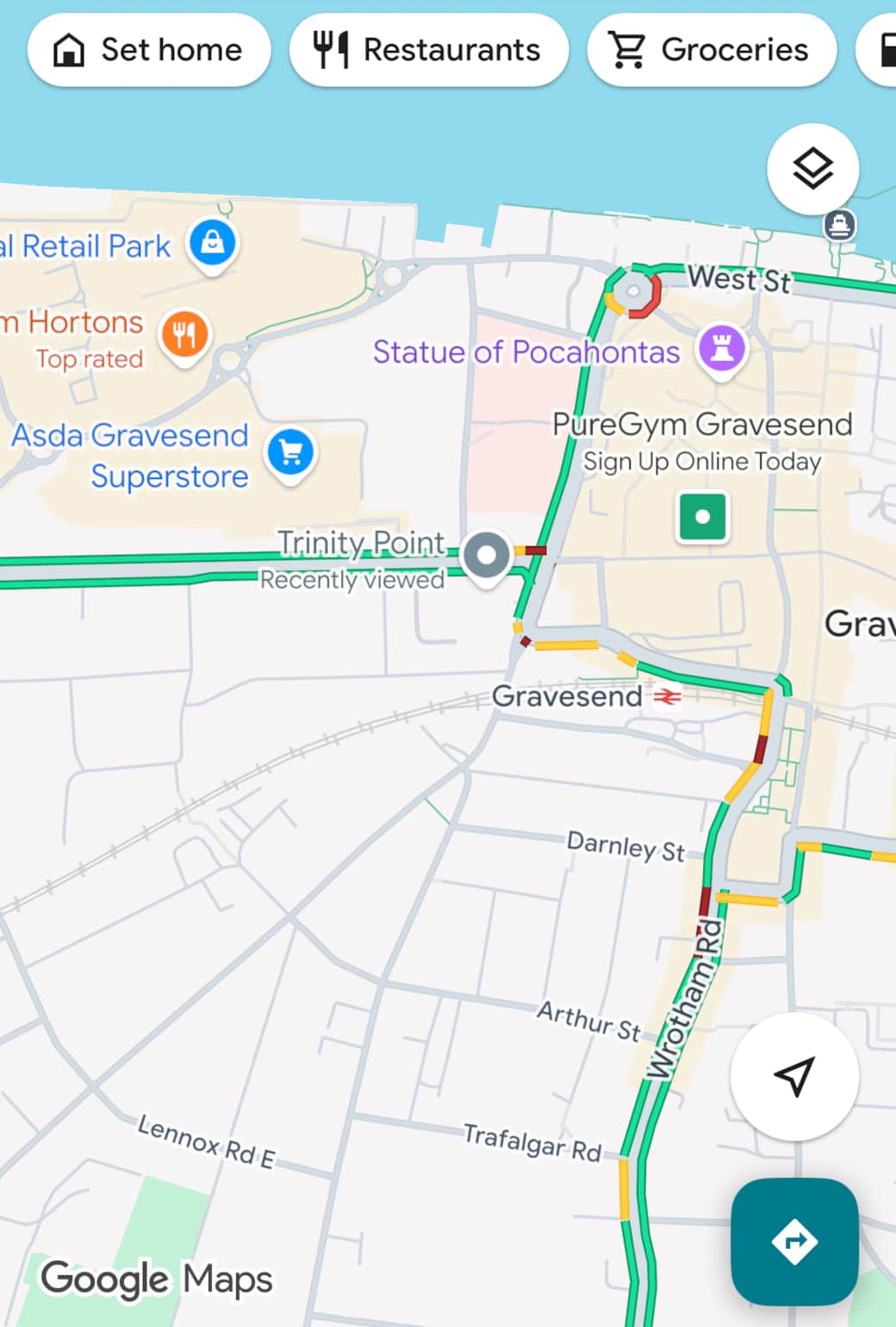This screenshot has width=896, height=1327.
Task: Select the Statue of Pocahontas marker
Action: (722, 348)
